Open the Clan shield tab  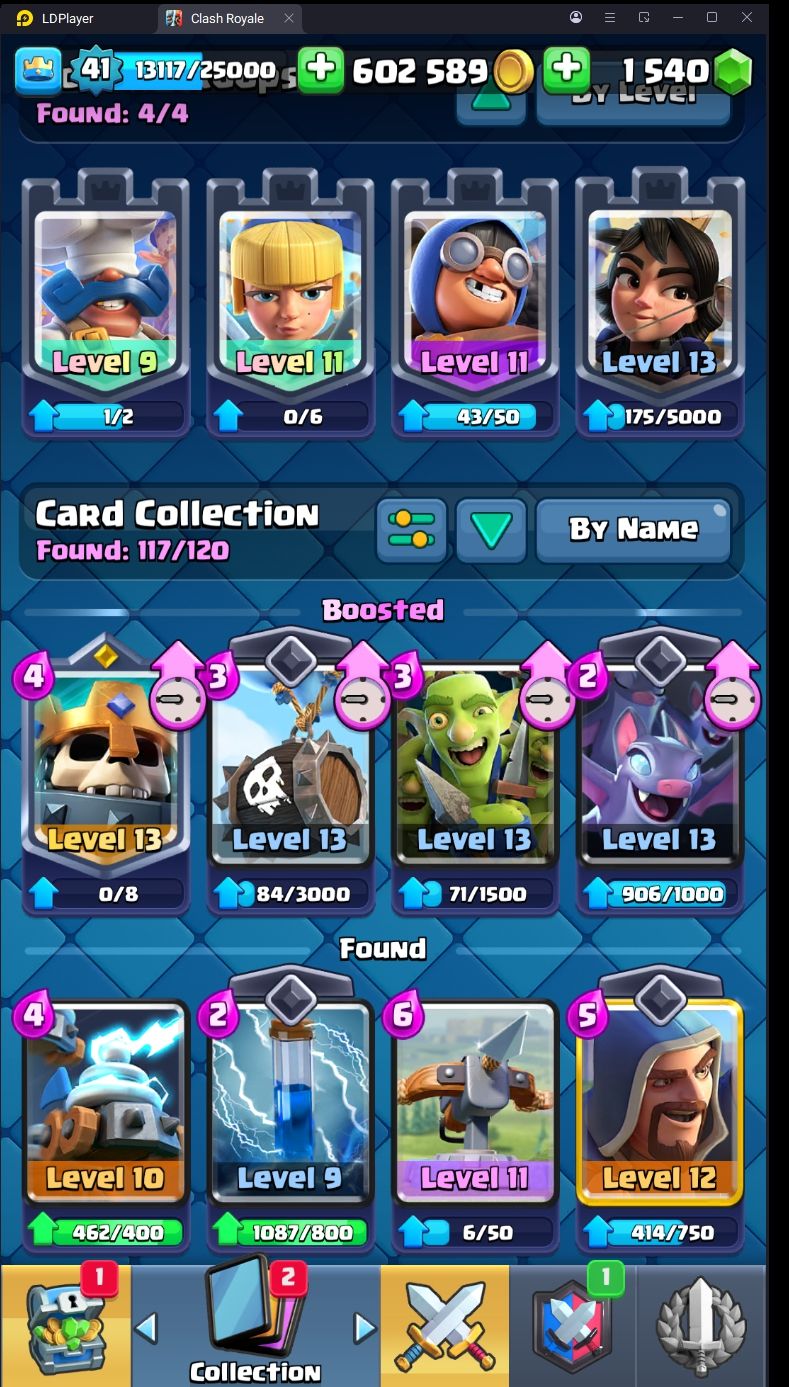[572, 1325]
